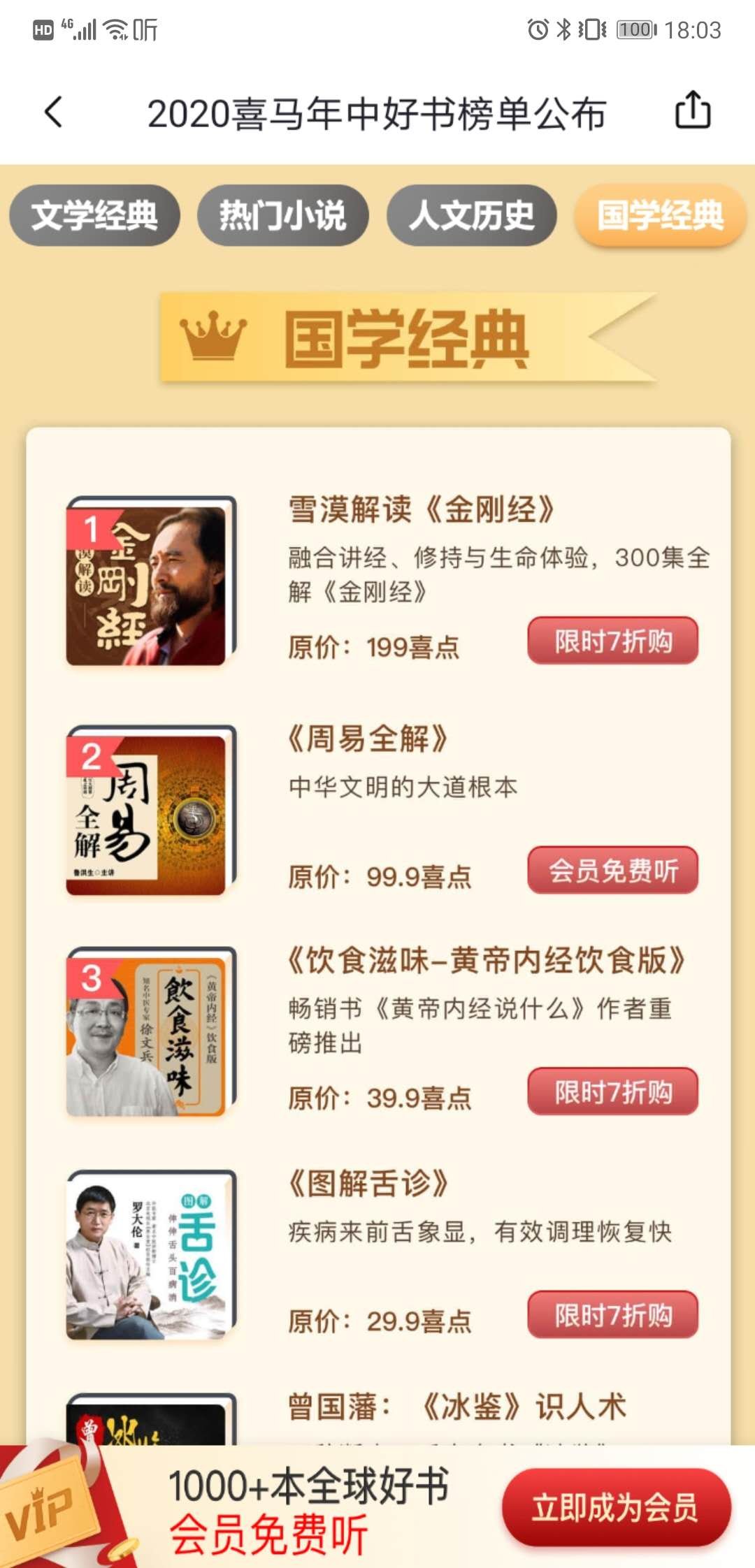Tap 会员免费听 for 《周易全解》
Screen dimensions: 755x1568
click(612, 870)
